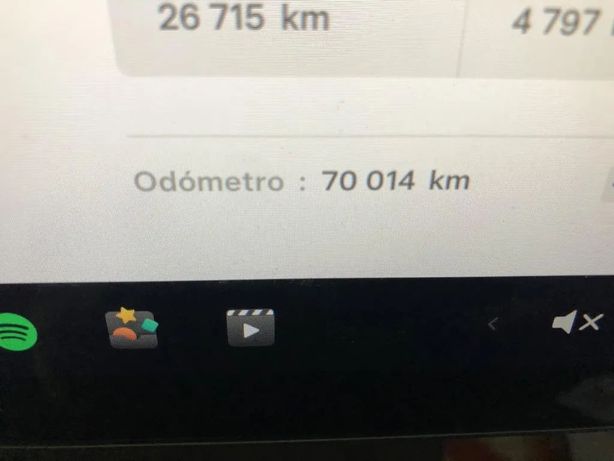Image resolution: width=614 pixels, height=461 pixels.
Task: Launch the Theater video app
Action: click(x=250, y=327)
